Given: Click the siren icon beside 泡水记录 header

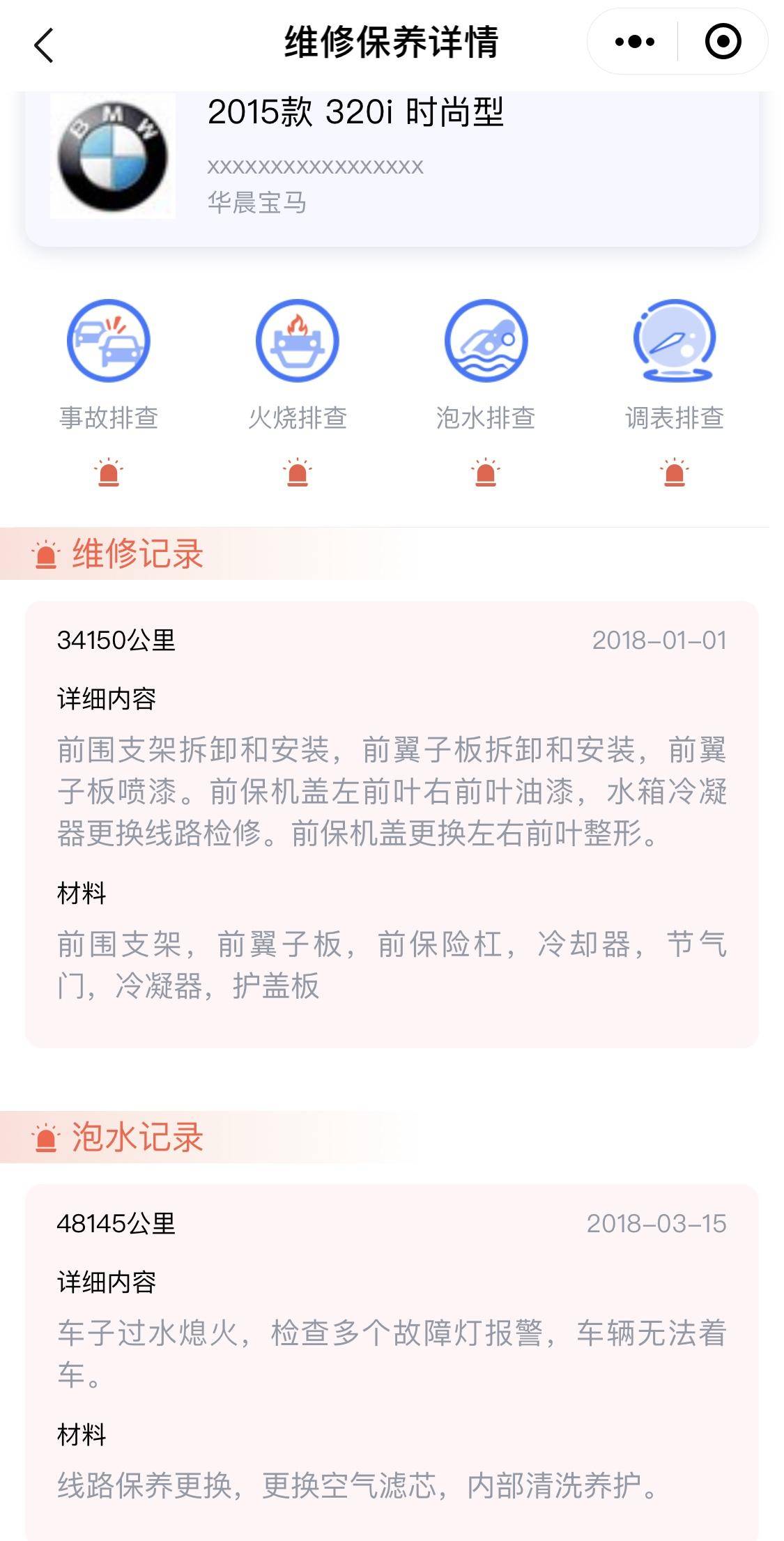Looking at the screenshot, I should point(46,1135).
